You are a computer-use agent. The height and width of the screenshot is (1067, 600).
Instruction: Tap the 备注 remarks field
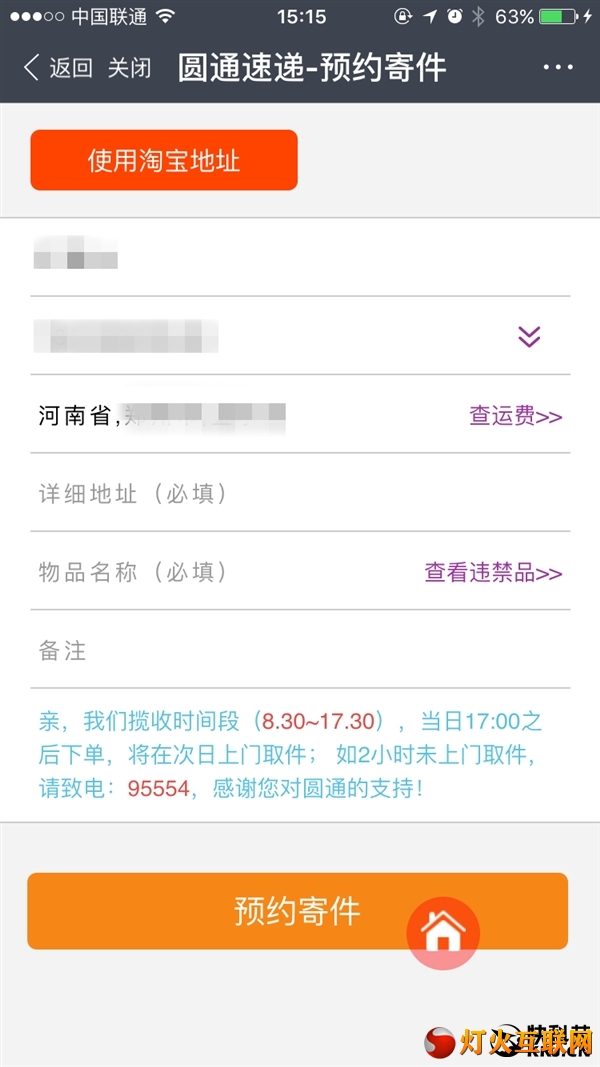coord(300,650)
